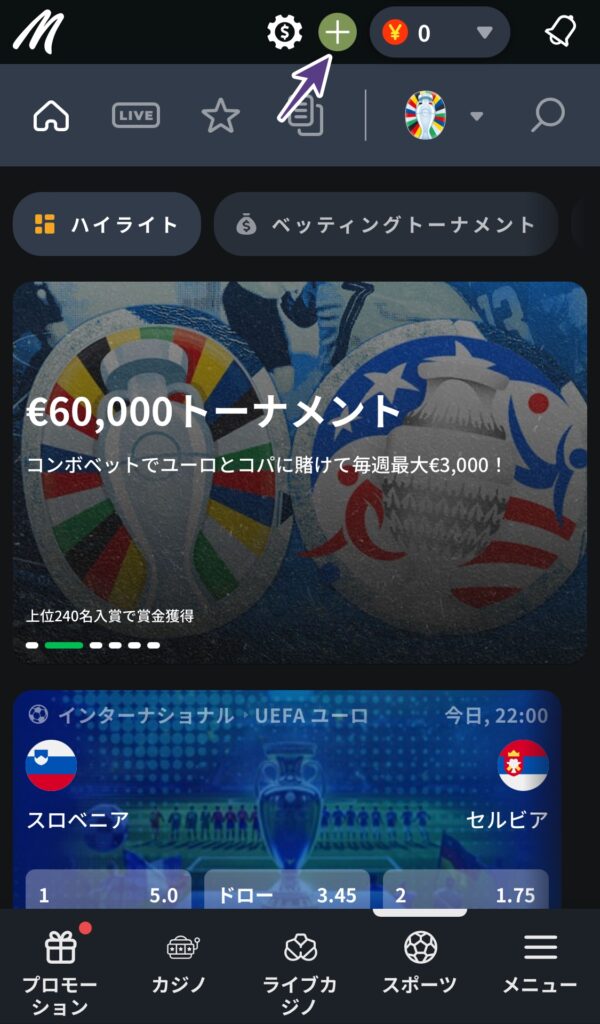Viewport: 600px width, 1024px height.
Task: Switch to the カジノ tab
Action: pyautogui.click(x=179, y=965)
